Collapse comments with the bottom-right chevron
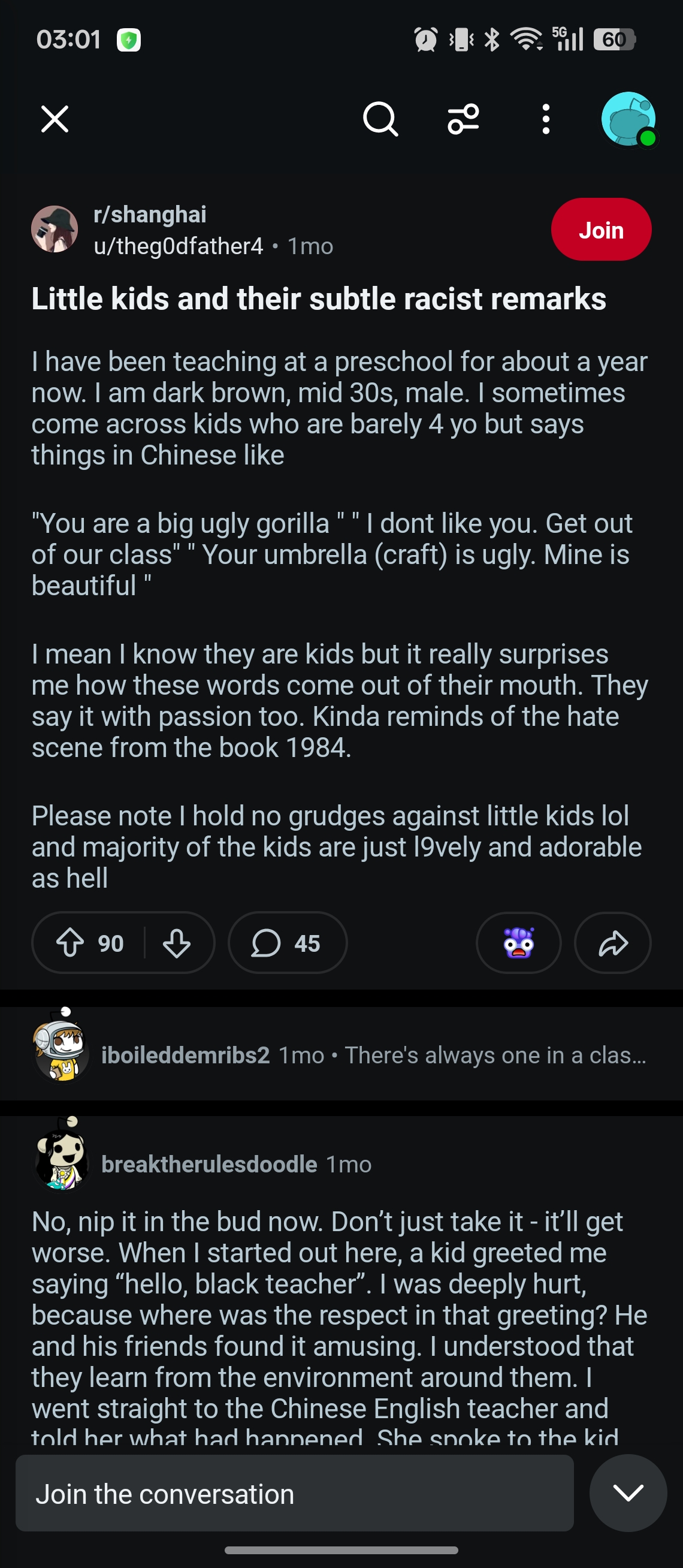Viewport: 683px width, 1568px height. [628, 1492]
